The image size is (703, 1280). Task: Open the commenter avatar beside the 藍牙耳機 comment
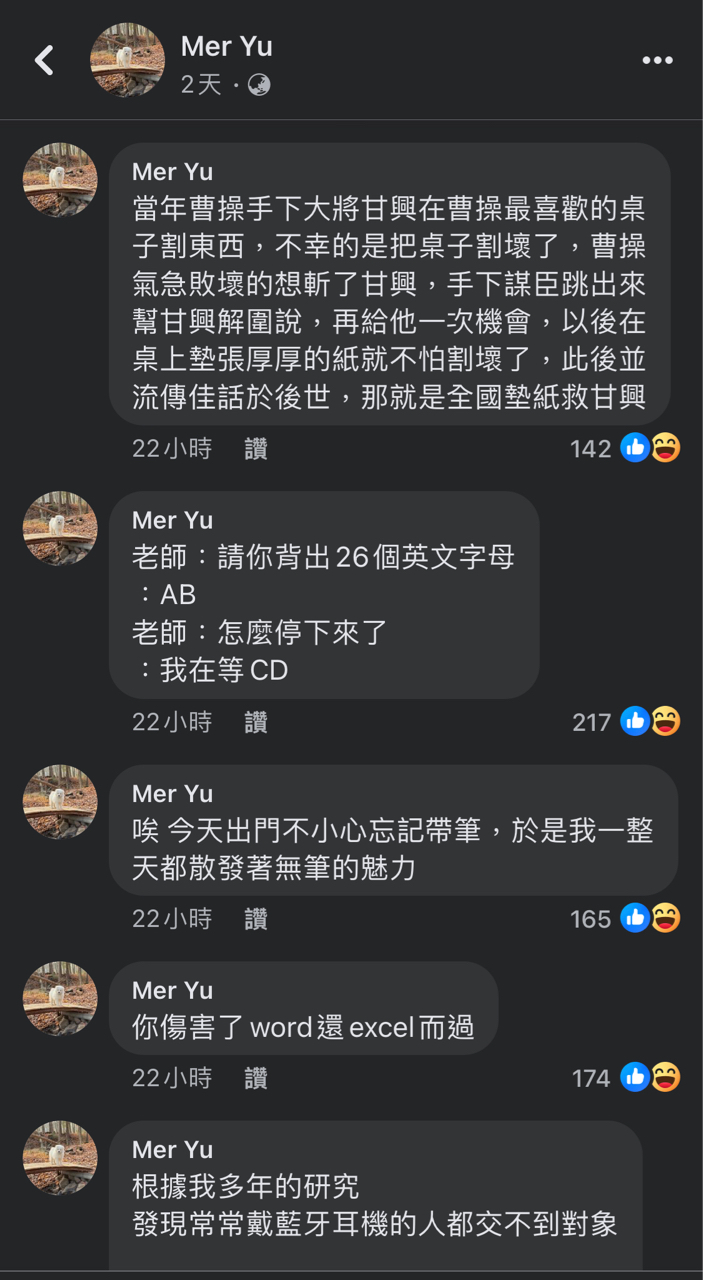point(60,1158)
